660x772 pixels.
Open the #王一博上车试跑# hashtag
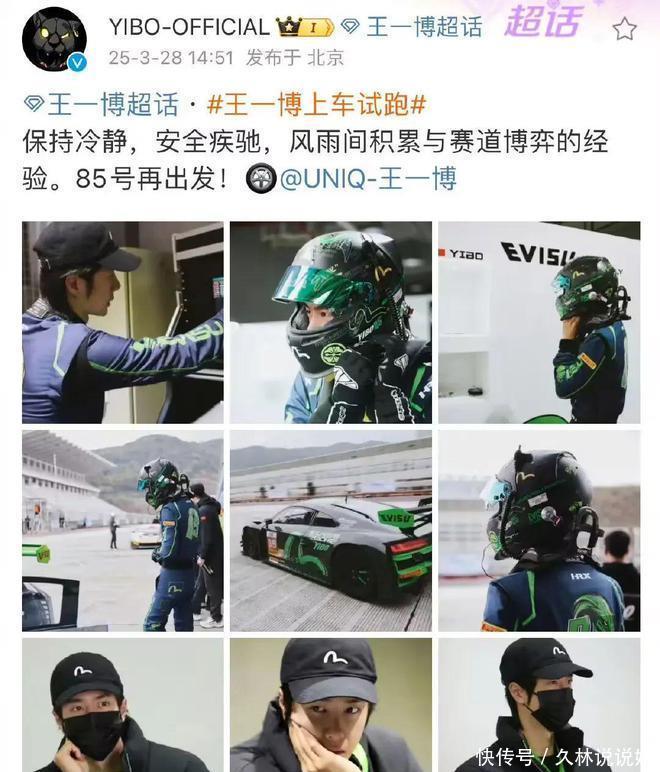click(x=317, y=104)
